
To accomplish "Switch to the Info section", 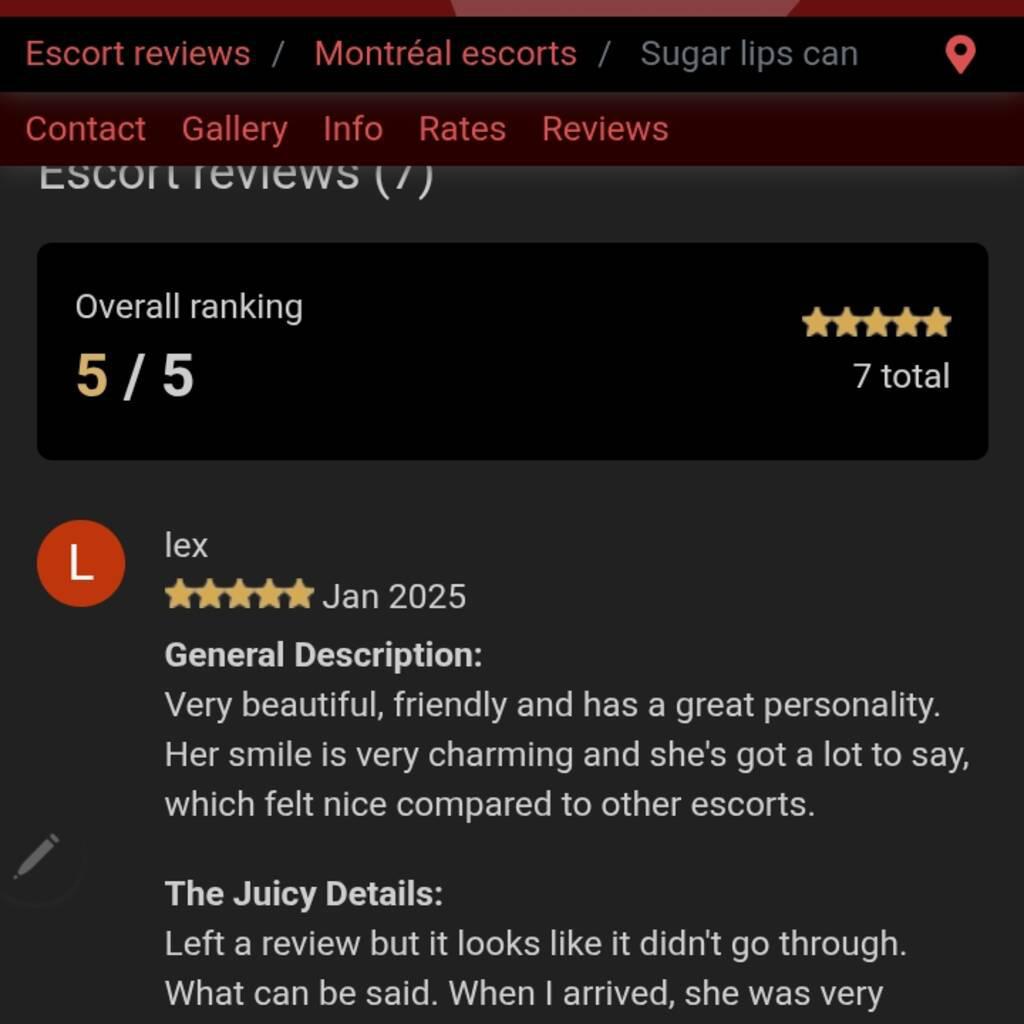I will (x=352, y=129).
